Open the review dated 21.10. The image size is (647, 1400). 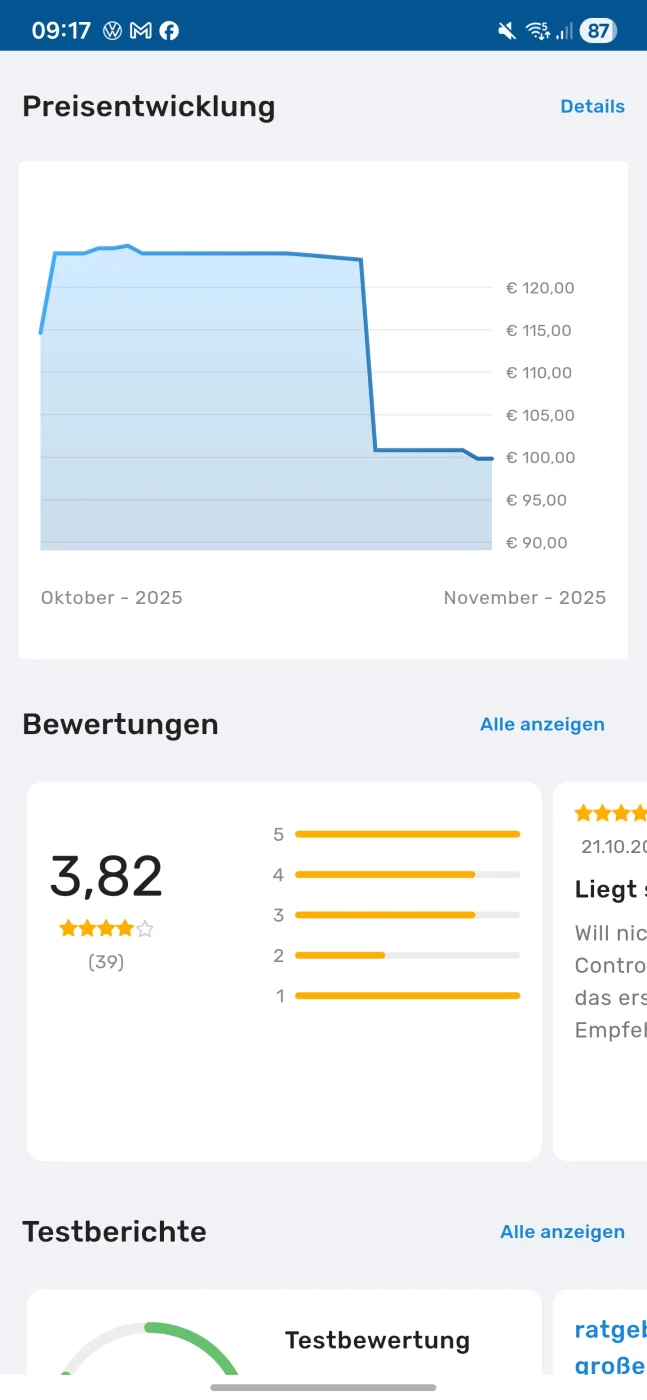point(600,971)
